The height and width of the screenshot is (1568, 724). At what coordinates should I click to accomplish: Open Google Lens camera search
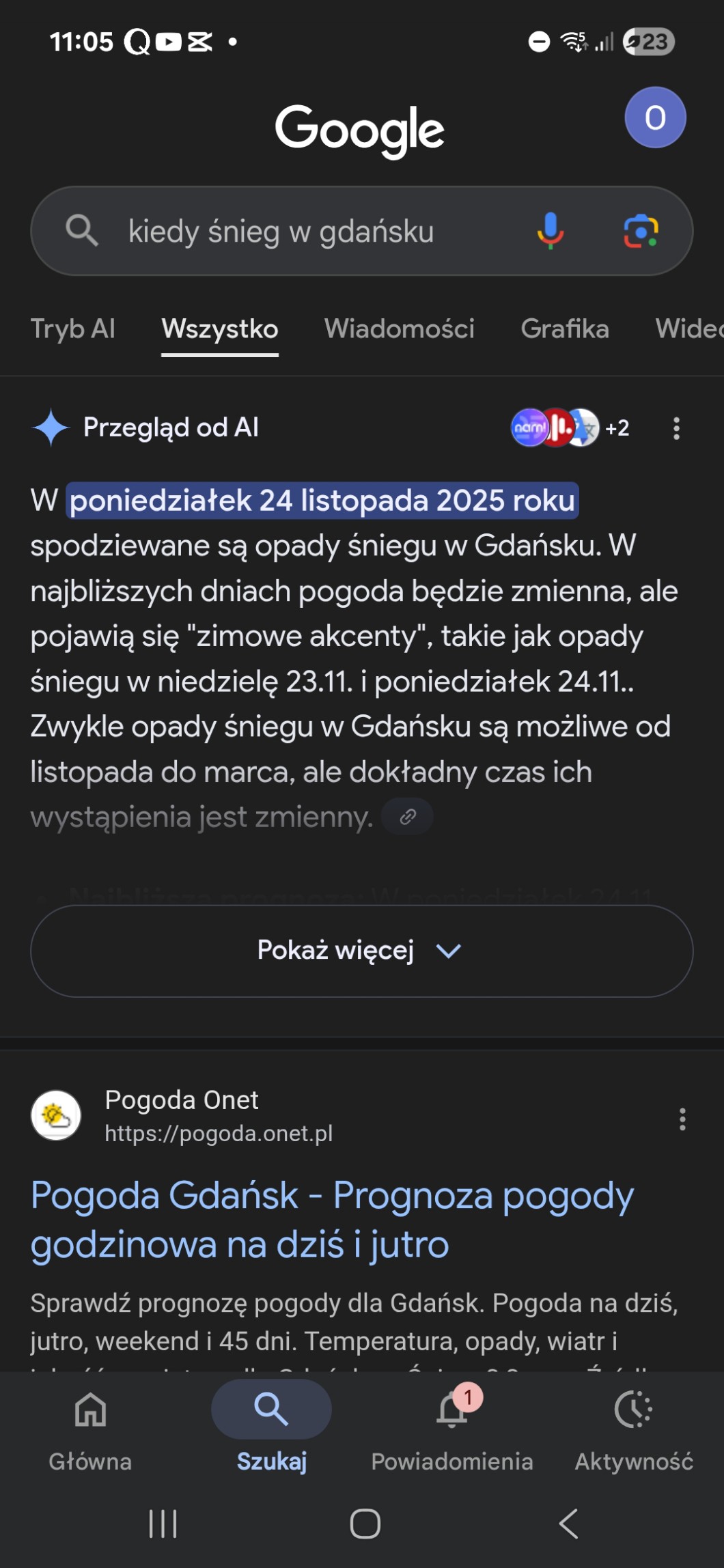641,231
